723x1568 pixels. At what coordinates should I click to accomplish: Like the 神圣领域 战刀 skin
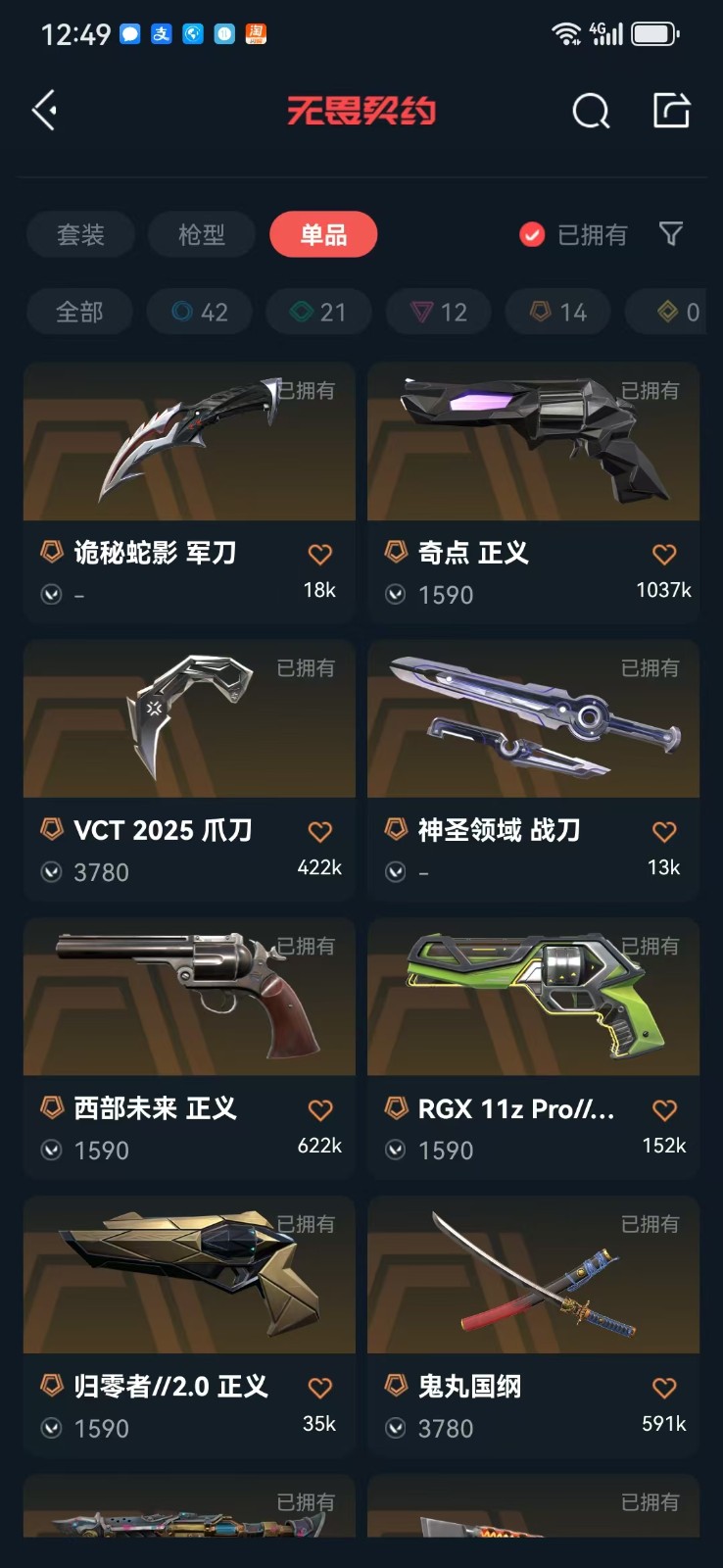(x=664, y=832)
